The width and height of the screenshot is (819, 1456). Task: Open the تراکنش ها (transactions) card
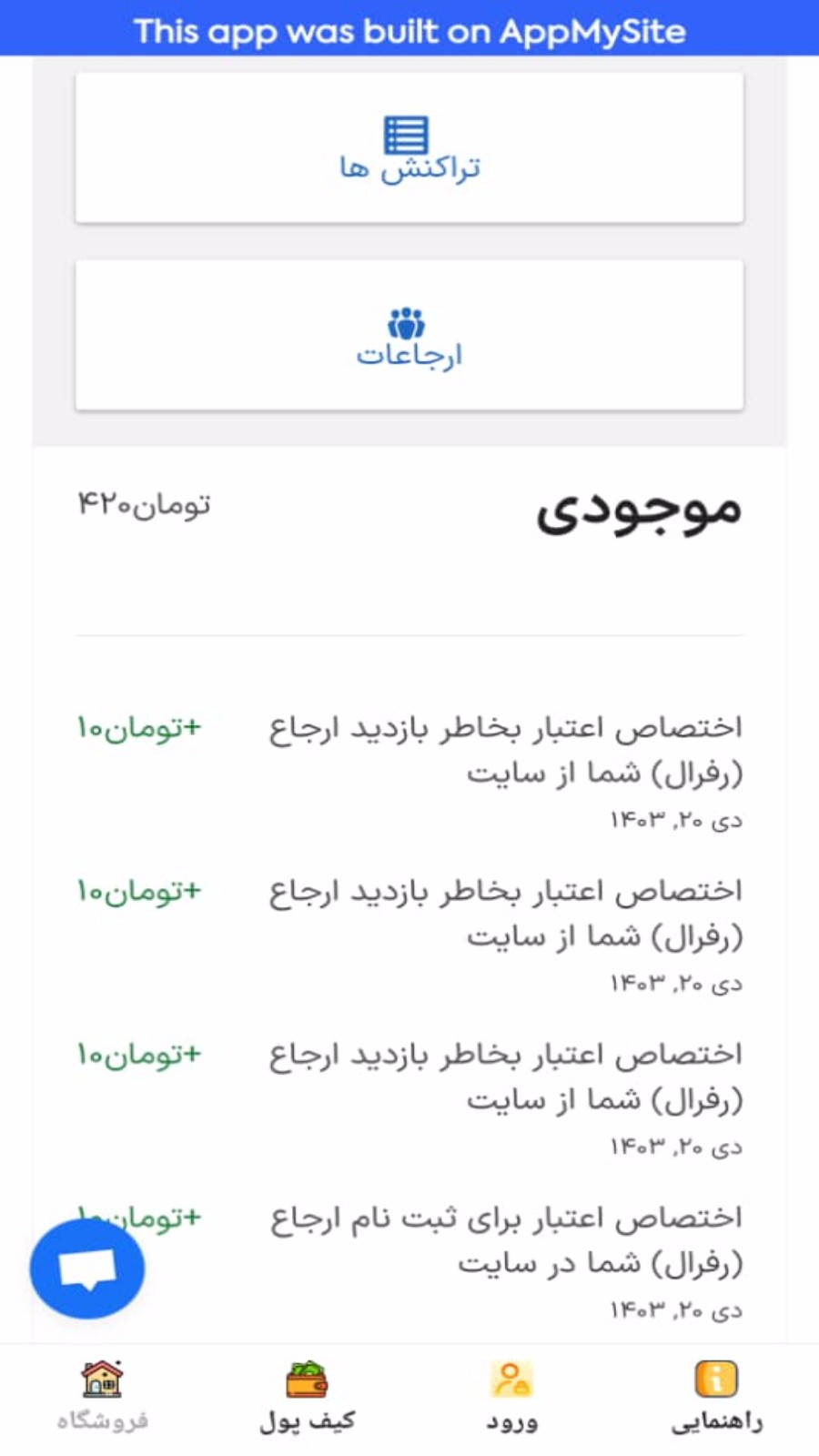click(x=409, y=148)
